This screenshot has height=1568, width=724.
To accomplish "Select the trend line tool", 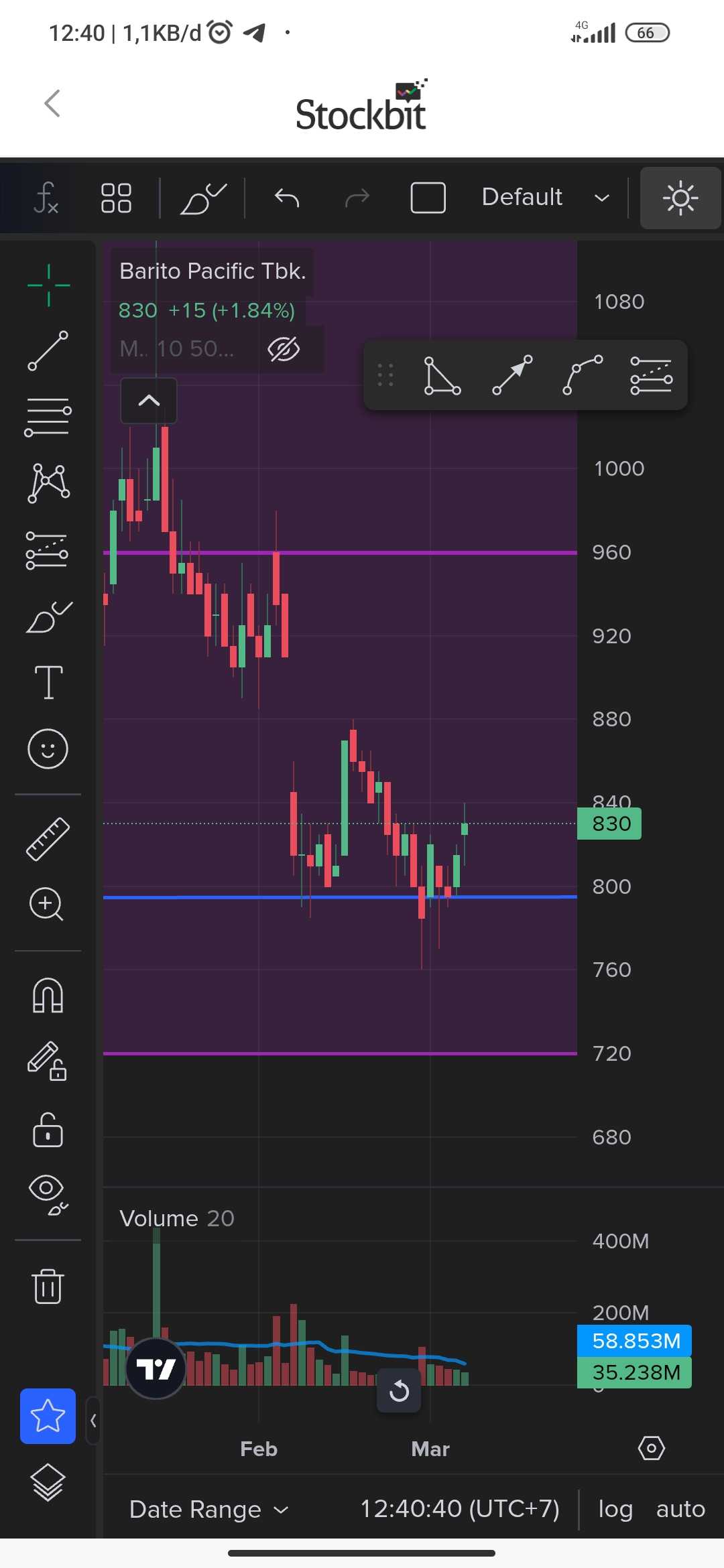I will [48, 351].
